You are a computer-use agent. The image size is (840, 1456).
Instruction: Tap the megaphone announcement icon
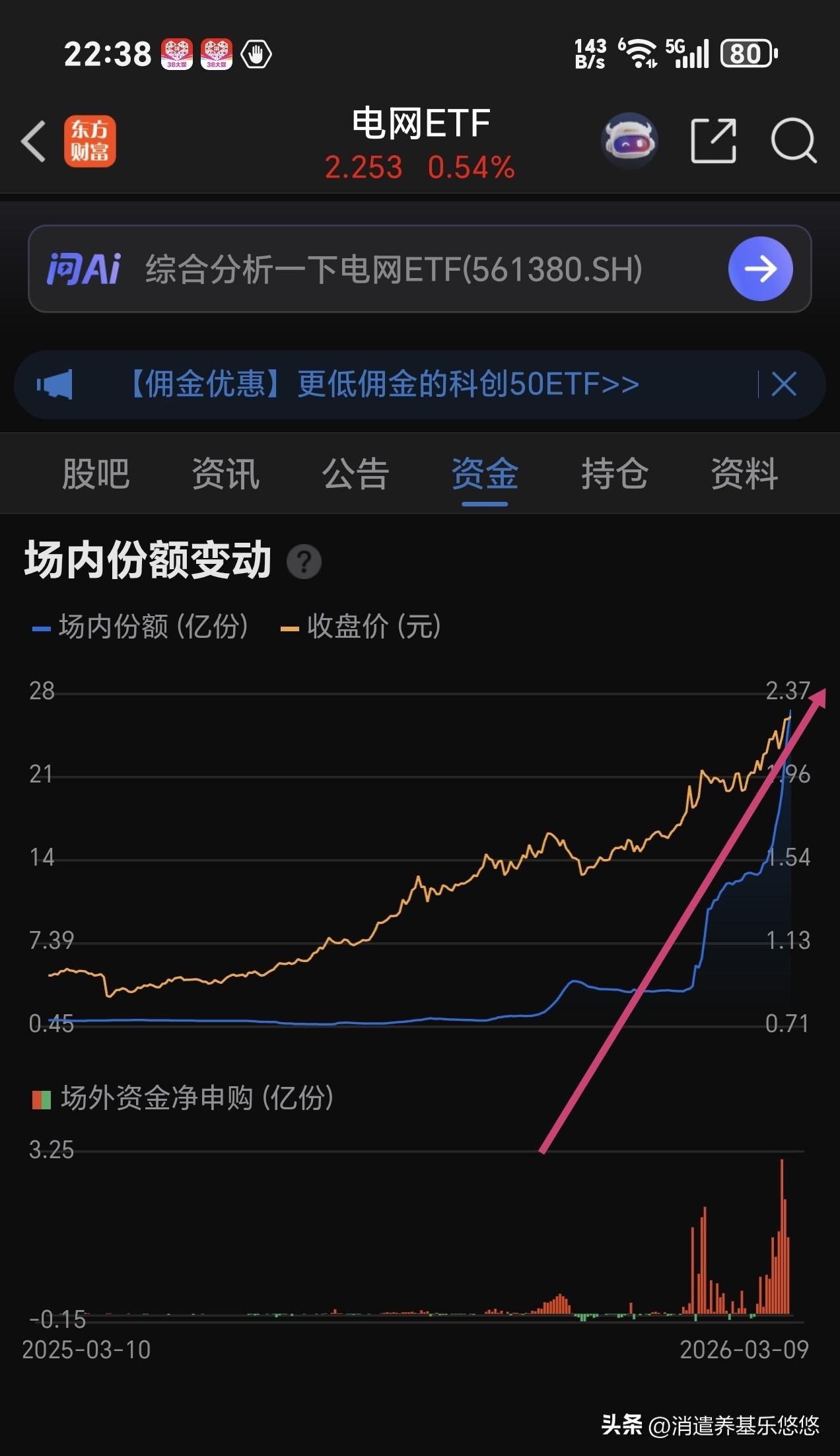[57, 383]
